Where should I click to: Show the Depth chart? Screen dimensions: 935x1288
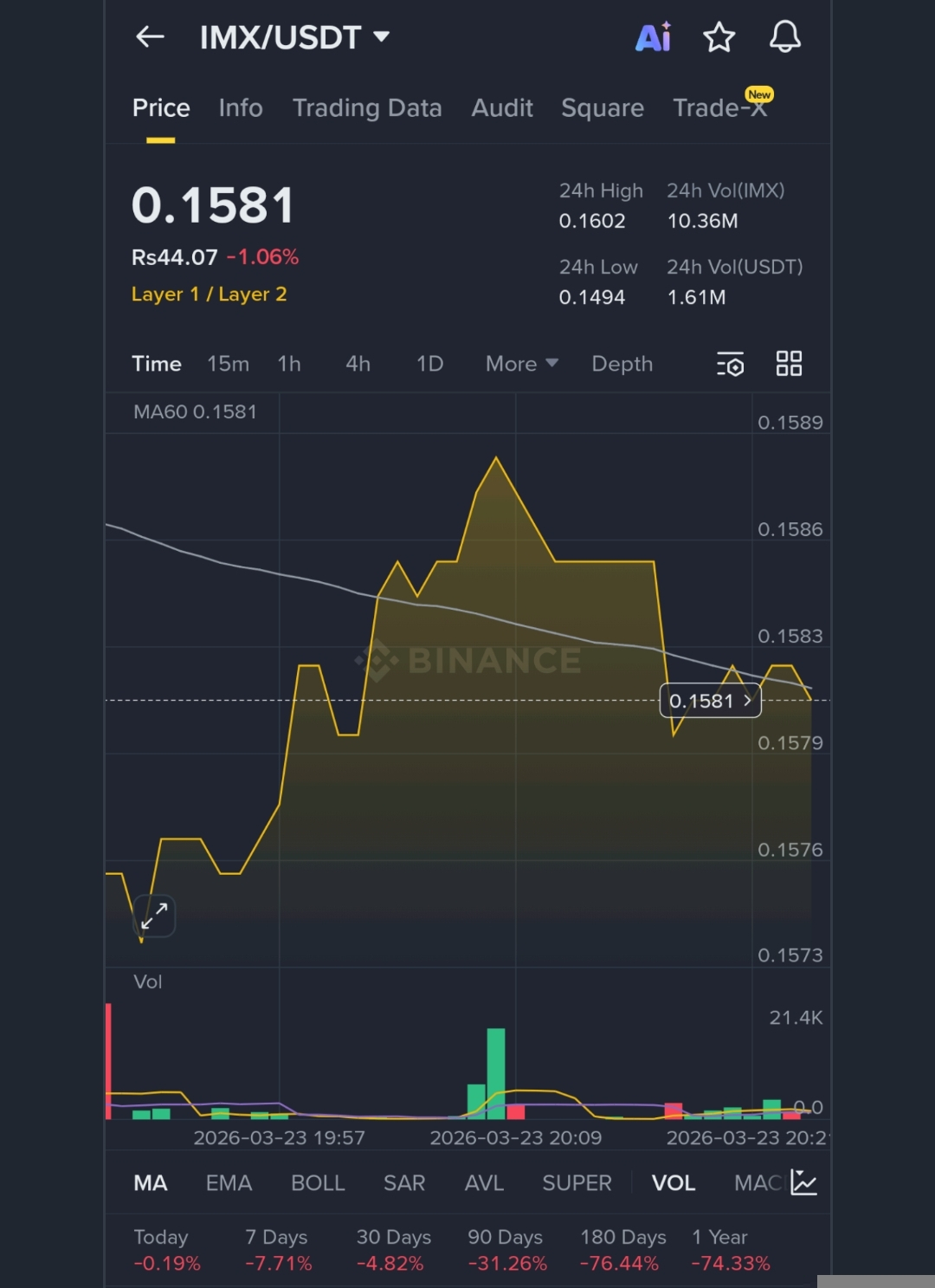pos(622,364)
